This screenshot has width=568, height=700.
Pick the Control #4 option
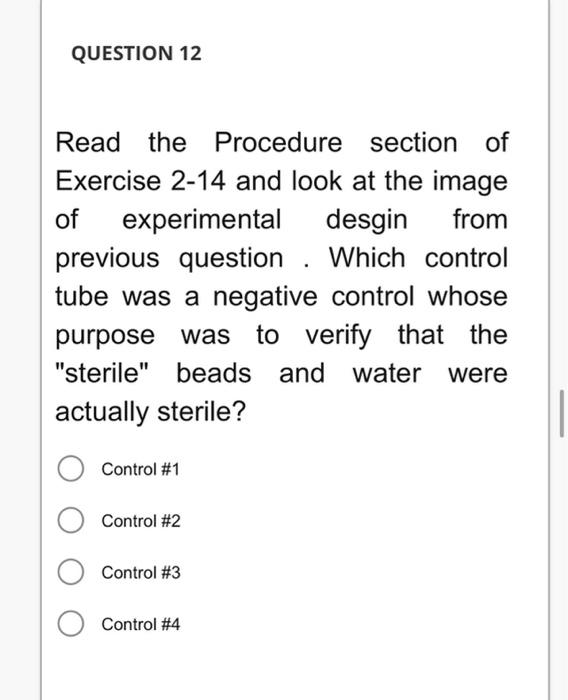click(71, 624)
